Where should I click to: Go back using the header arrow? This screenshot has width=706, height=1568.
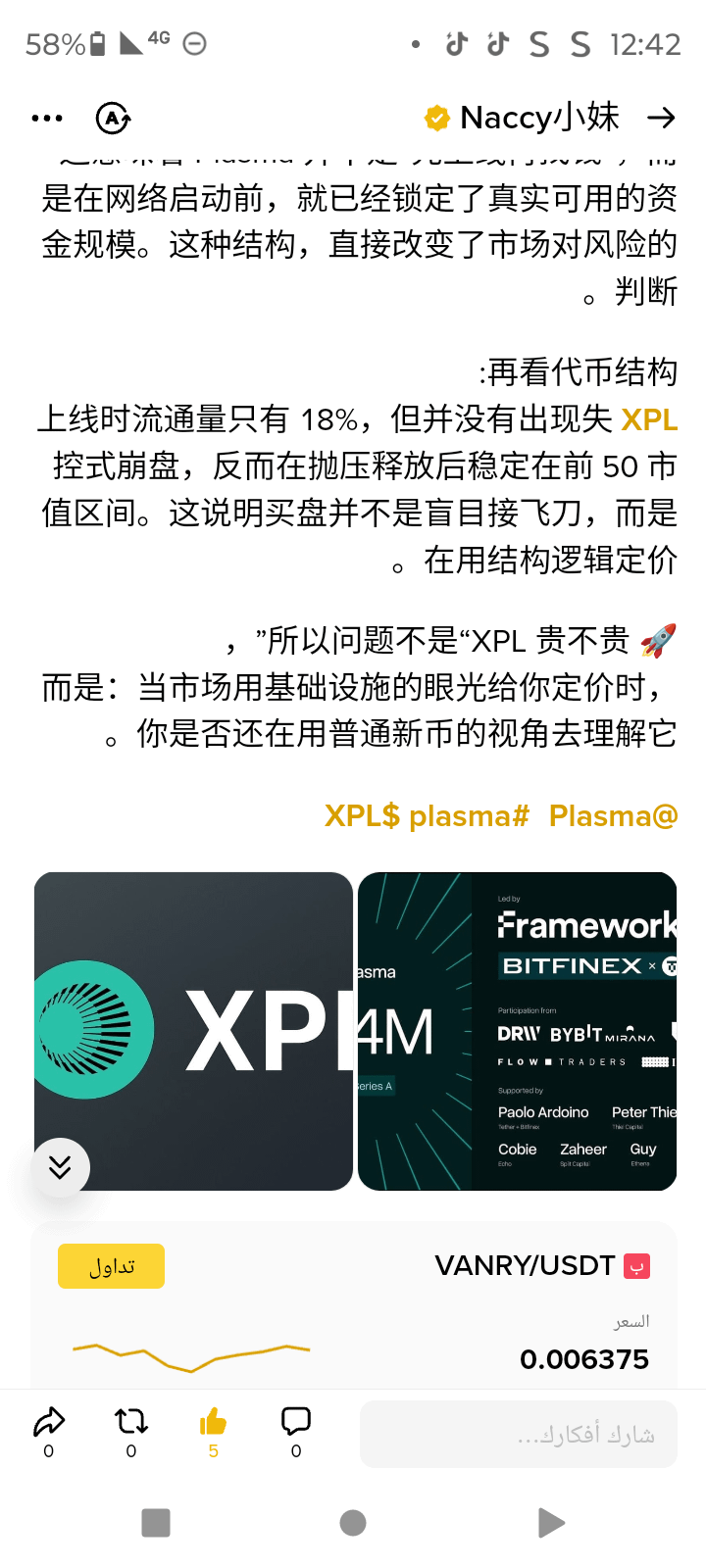point(662,119)
